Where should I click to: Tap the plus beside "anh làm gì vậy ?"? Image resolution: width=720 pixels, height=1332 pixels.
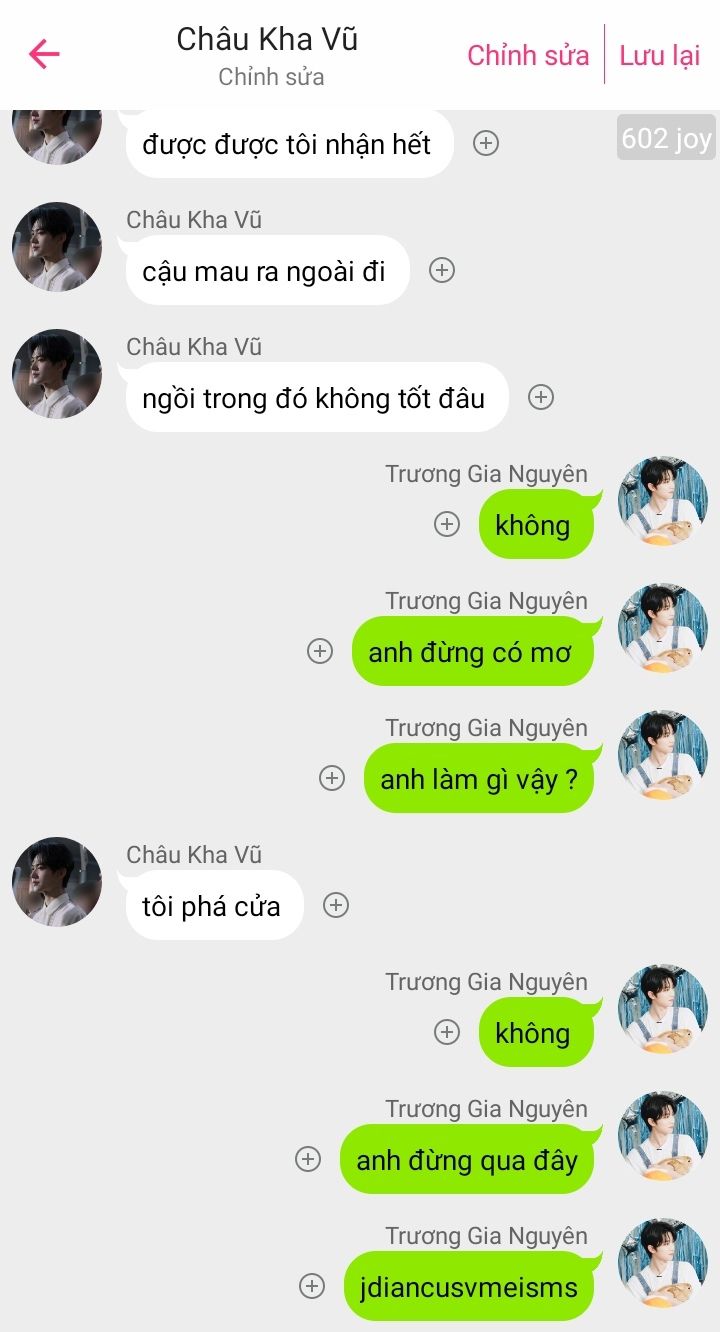point(332,778)
